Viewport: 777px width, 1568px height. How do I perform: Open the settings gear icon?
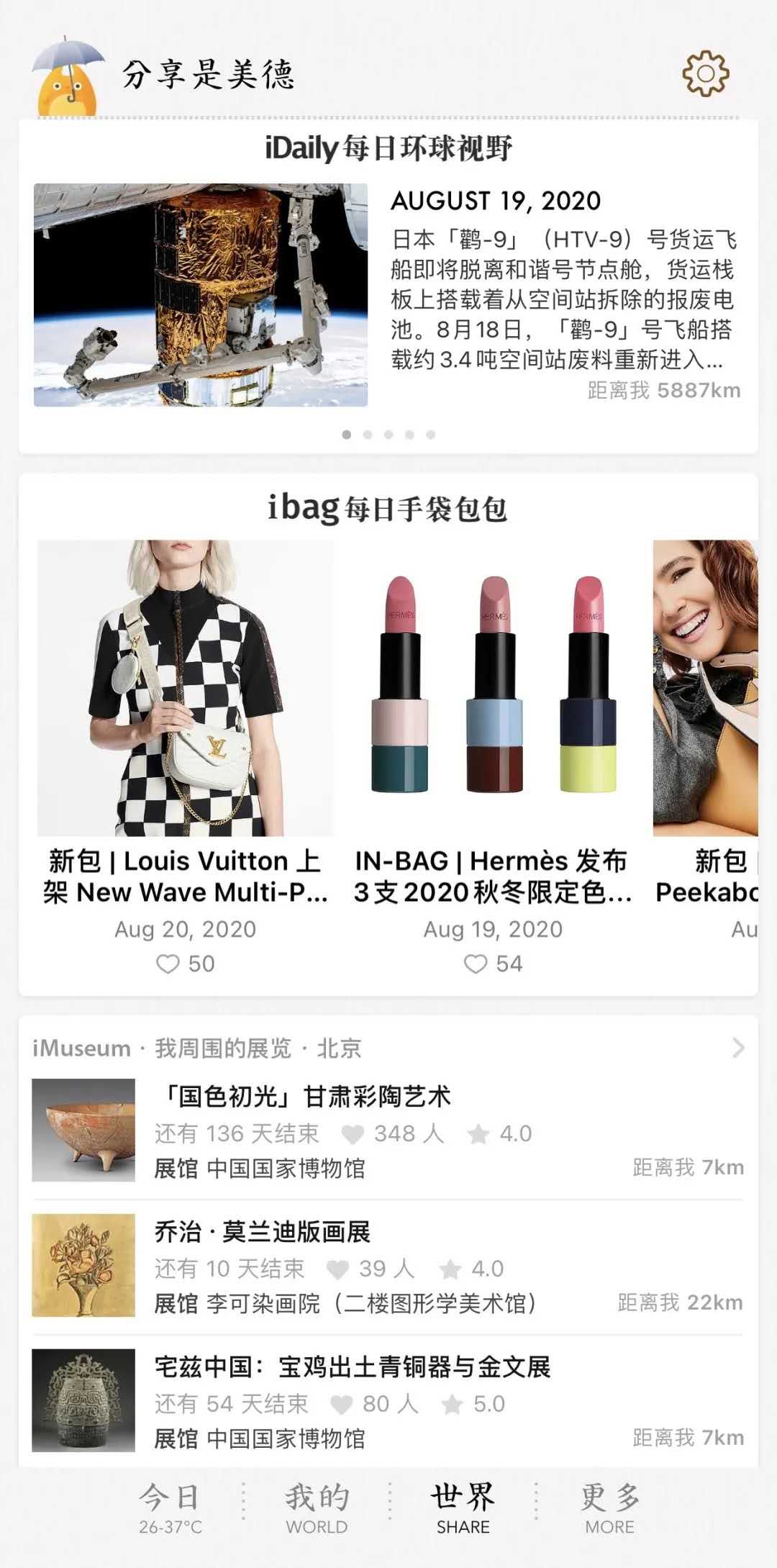pos(705,73)
